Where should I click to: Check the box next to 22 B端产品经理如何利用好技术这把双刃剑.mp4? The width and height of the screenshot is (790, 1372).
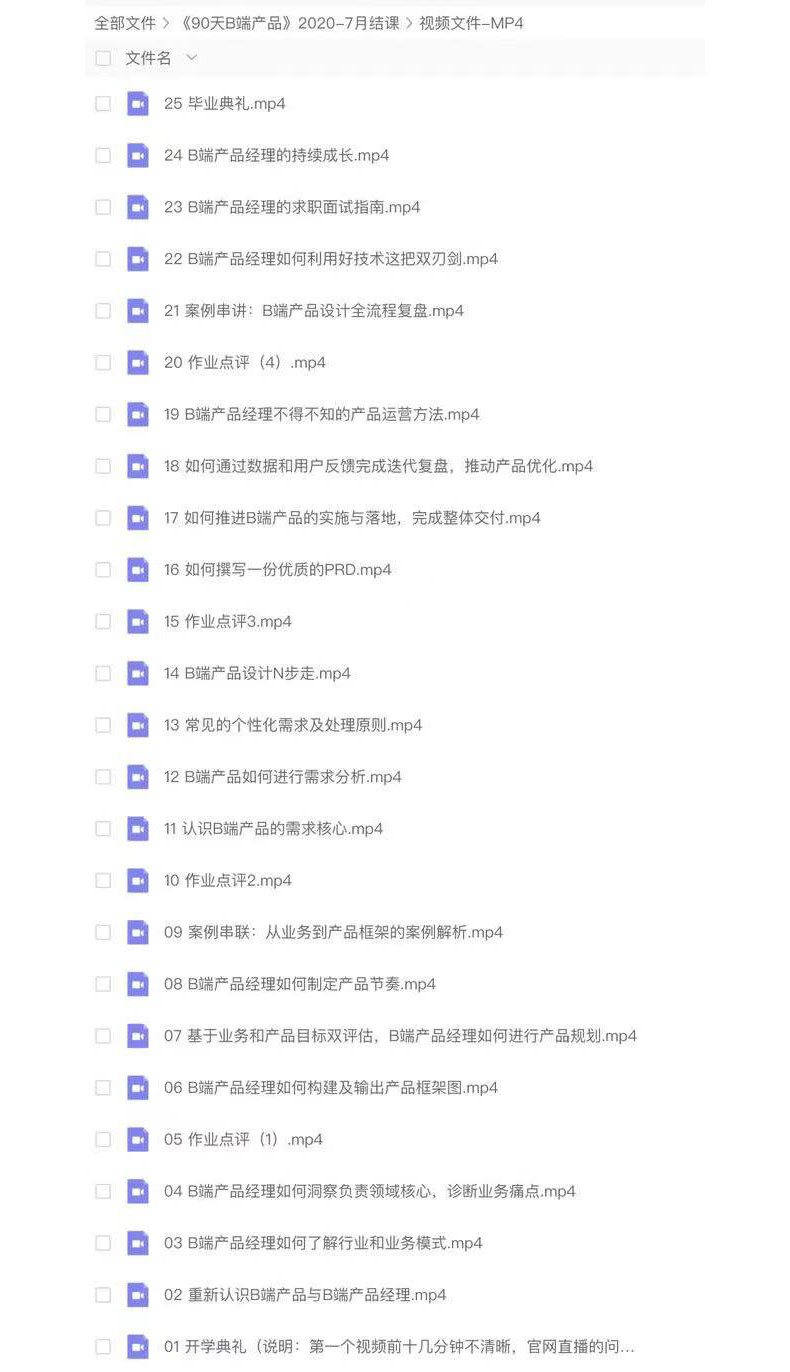(x=103, y=259)
